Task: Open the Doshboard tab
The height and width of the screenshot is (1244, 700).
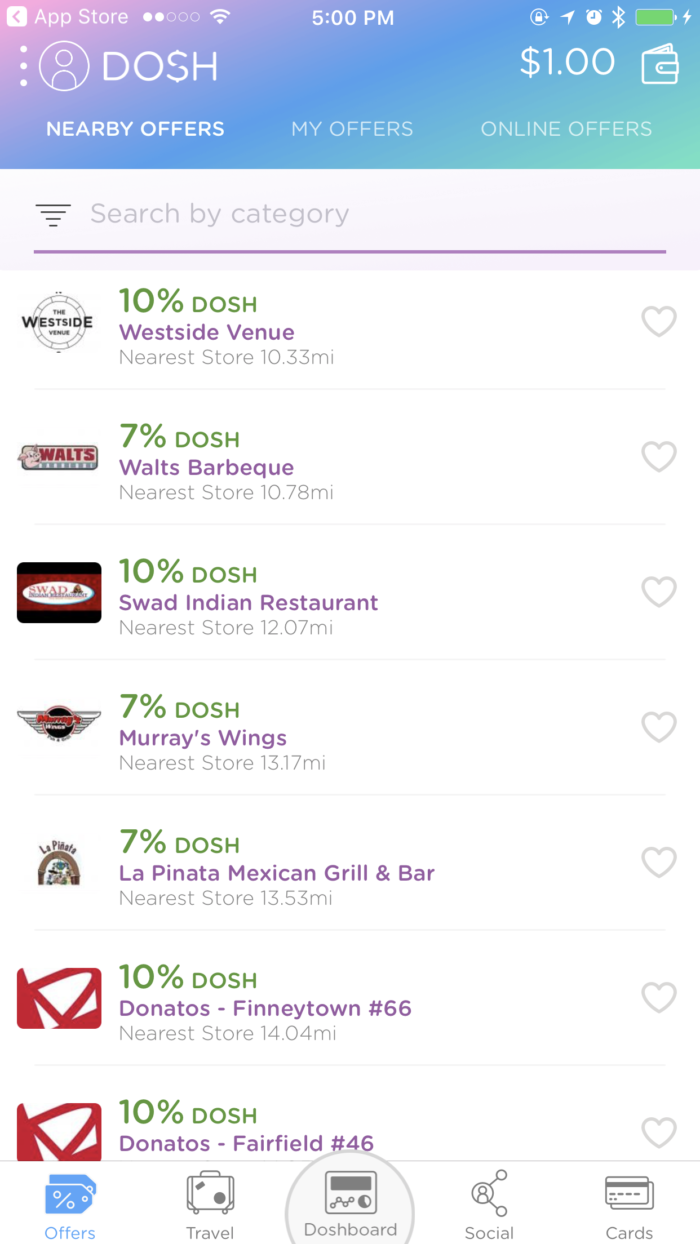Action: [350, 1203]
